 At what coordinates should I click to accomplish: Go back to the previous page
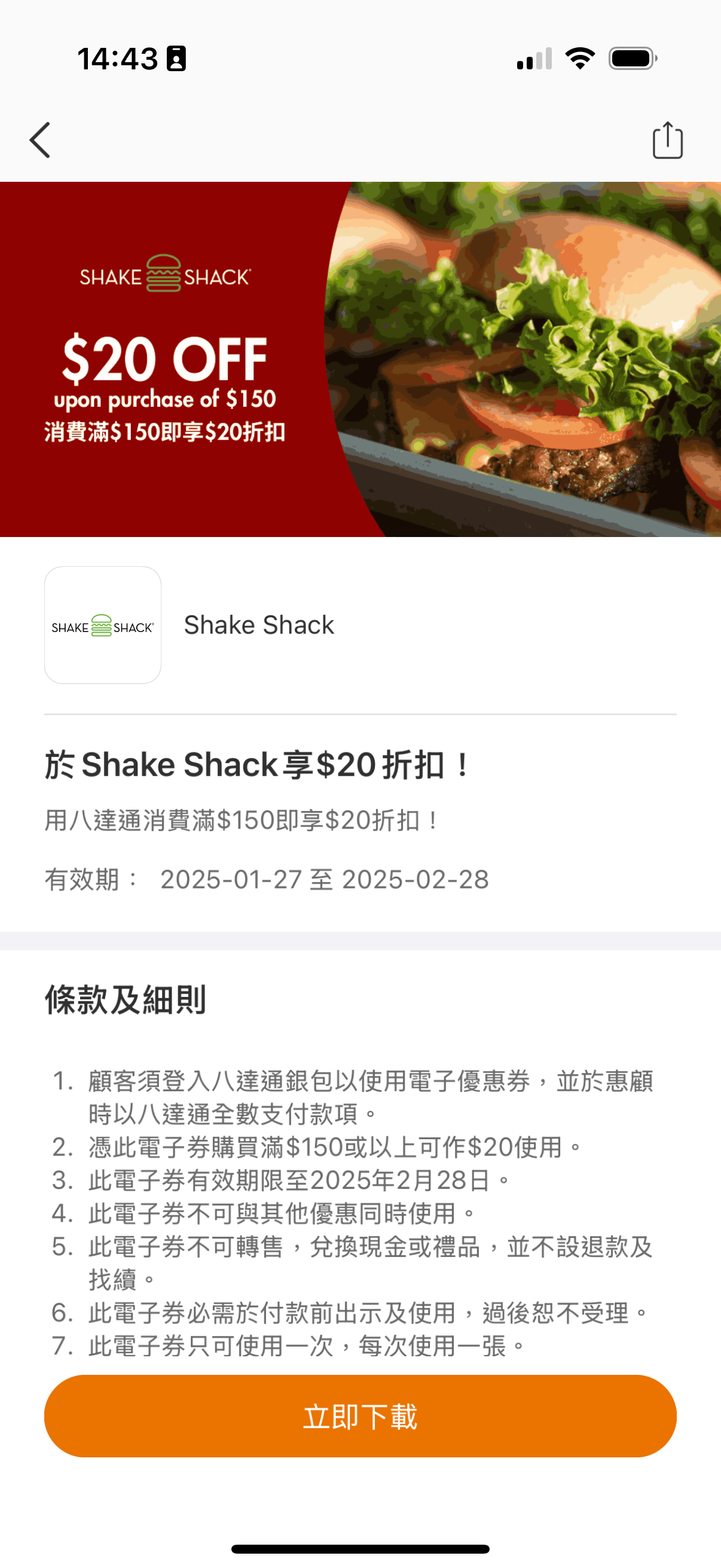click(x=40, y=140)
